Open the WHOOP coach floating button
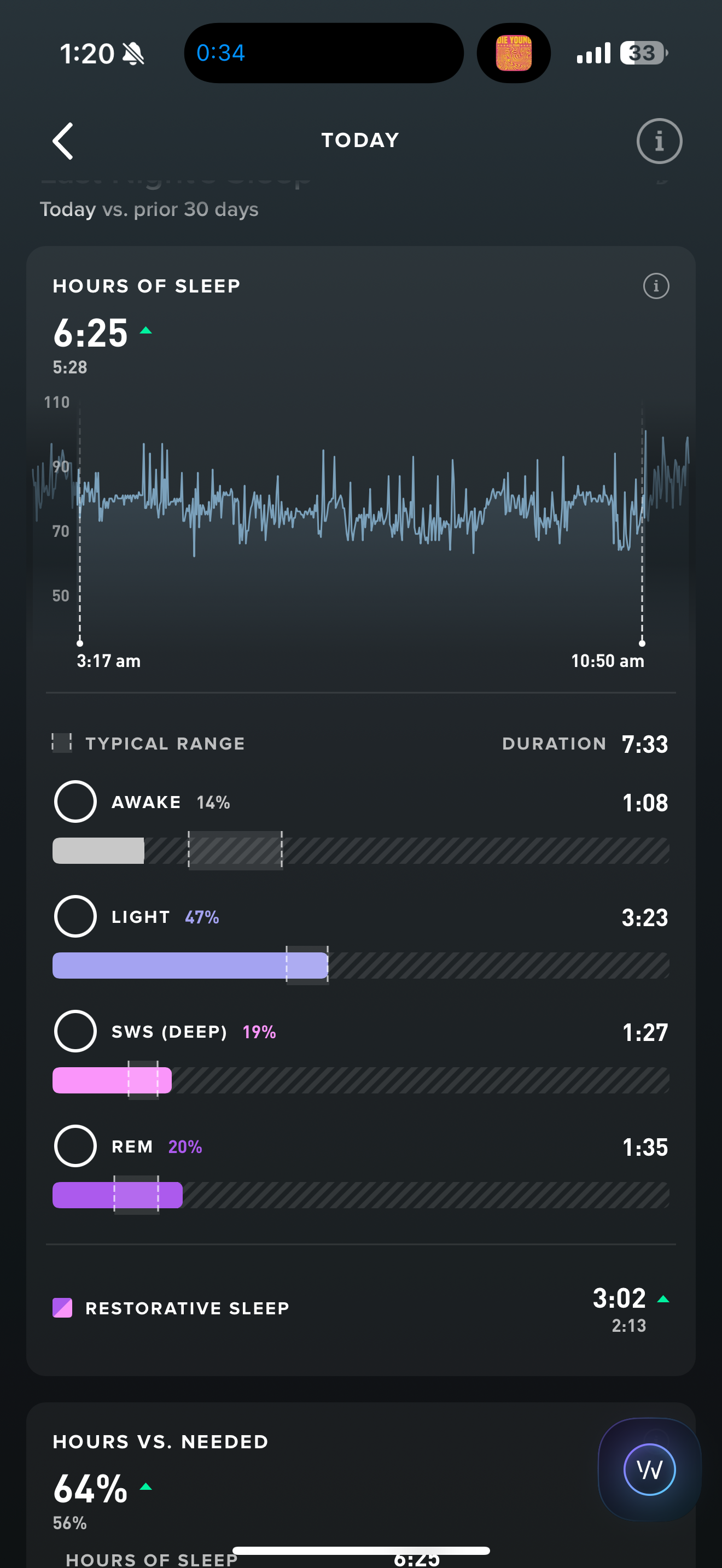Image resolution: width=722 pixels, height=1568 pixels. 650,1470
